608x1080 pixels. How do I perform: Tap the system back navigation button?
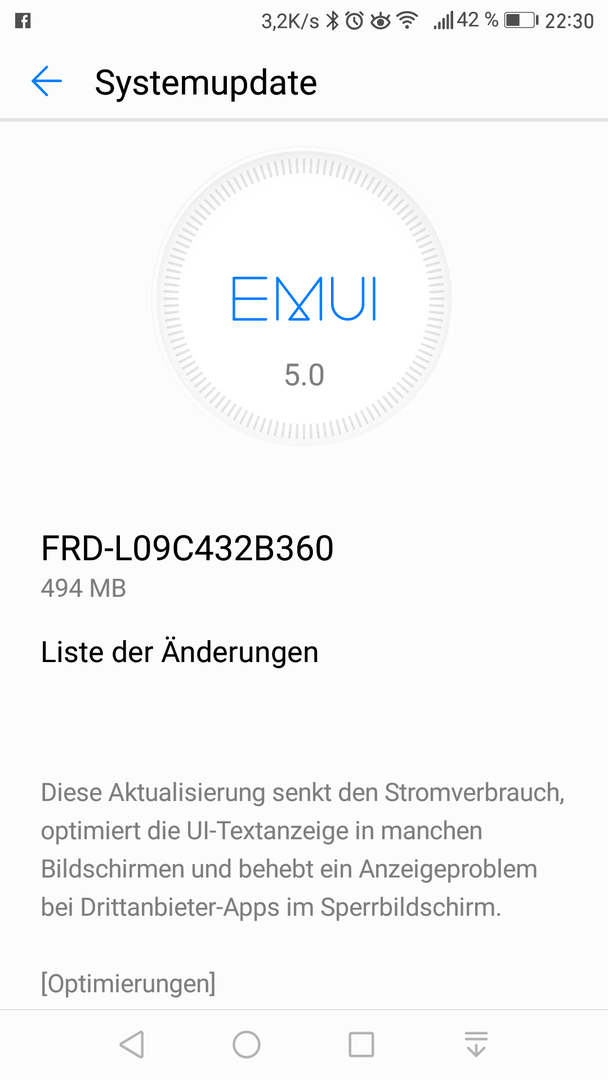click(132, 1044)
